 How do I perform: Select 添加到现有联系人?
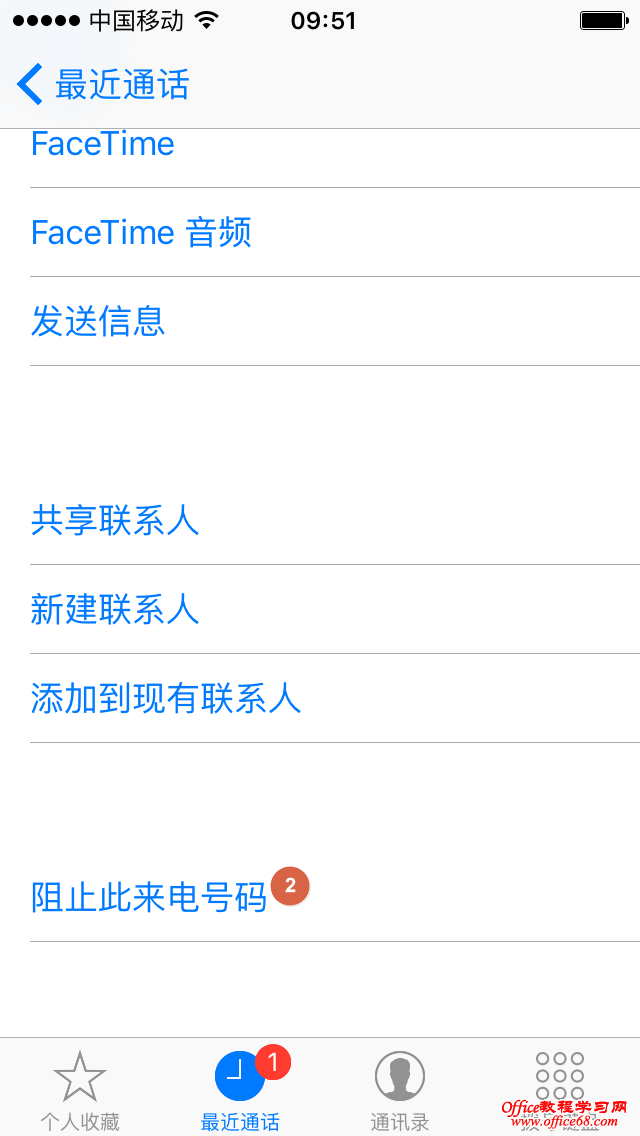click(x=166, y=699)
